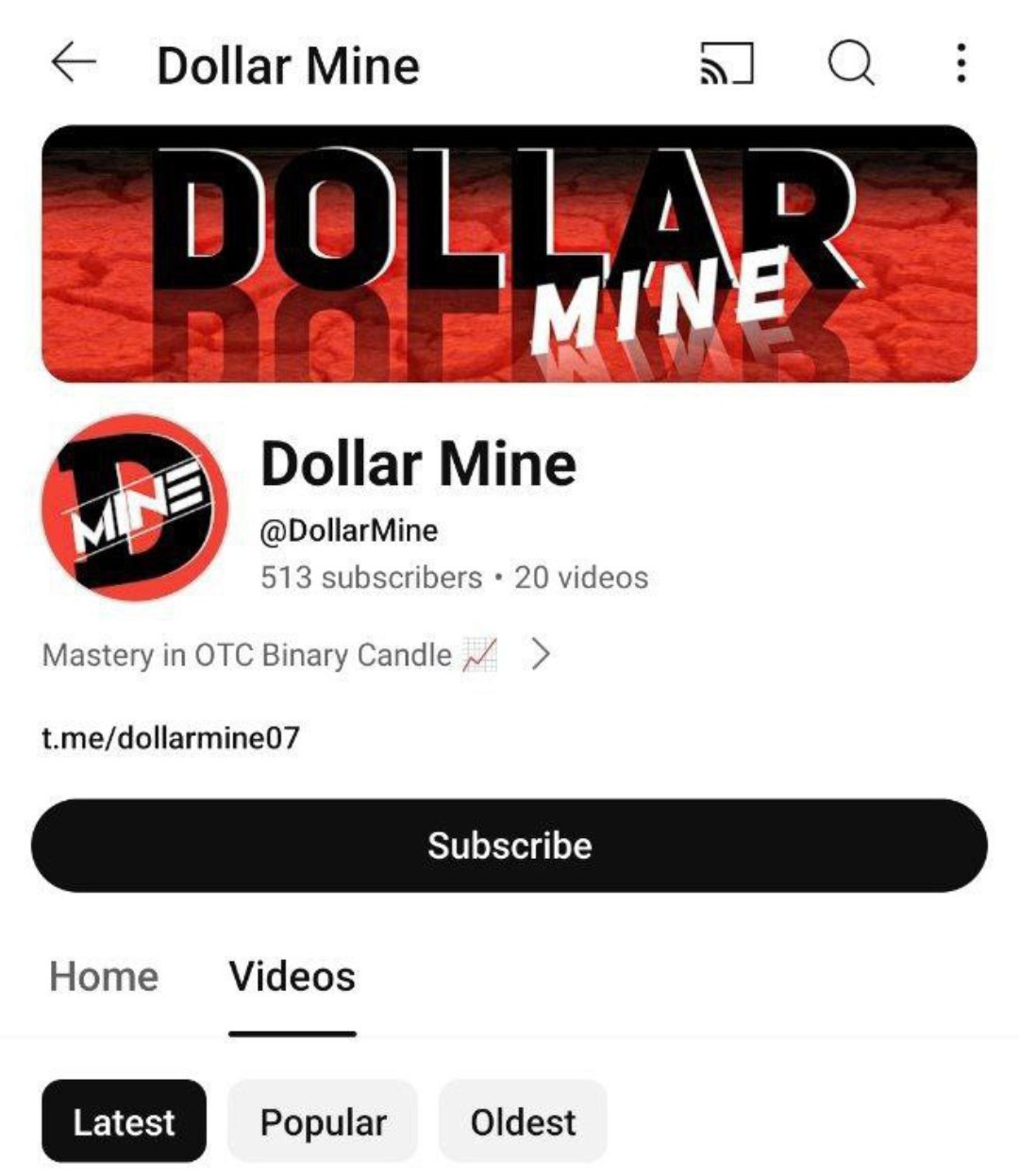
Task: Filter videos by Popular
Action: (323, 1121)
